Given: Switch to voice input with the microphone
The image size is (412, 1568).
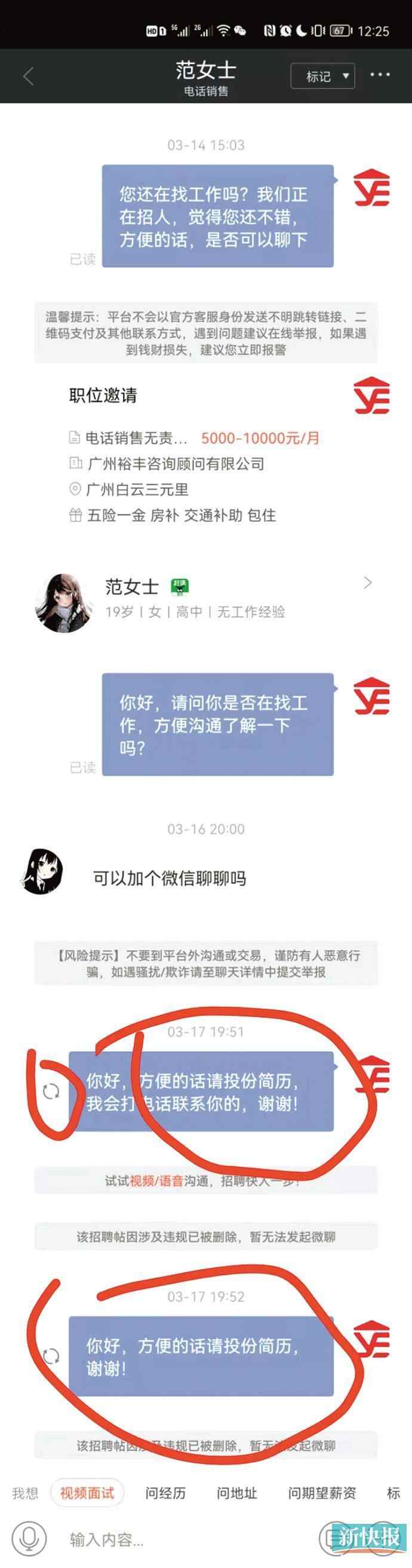Looking at the screenshot, I should point(29,1539).
